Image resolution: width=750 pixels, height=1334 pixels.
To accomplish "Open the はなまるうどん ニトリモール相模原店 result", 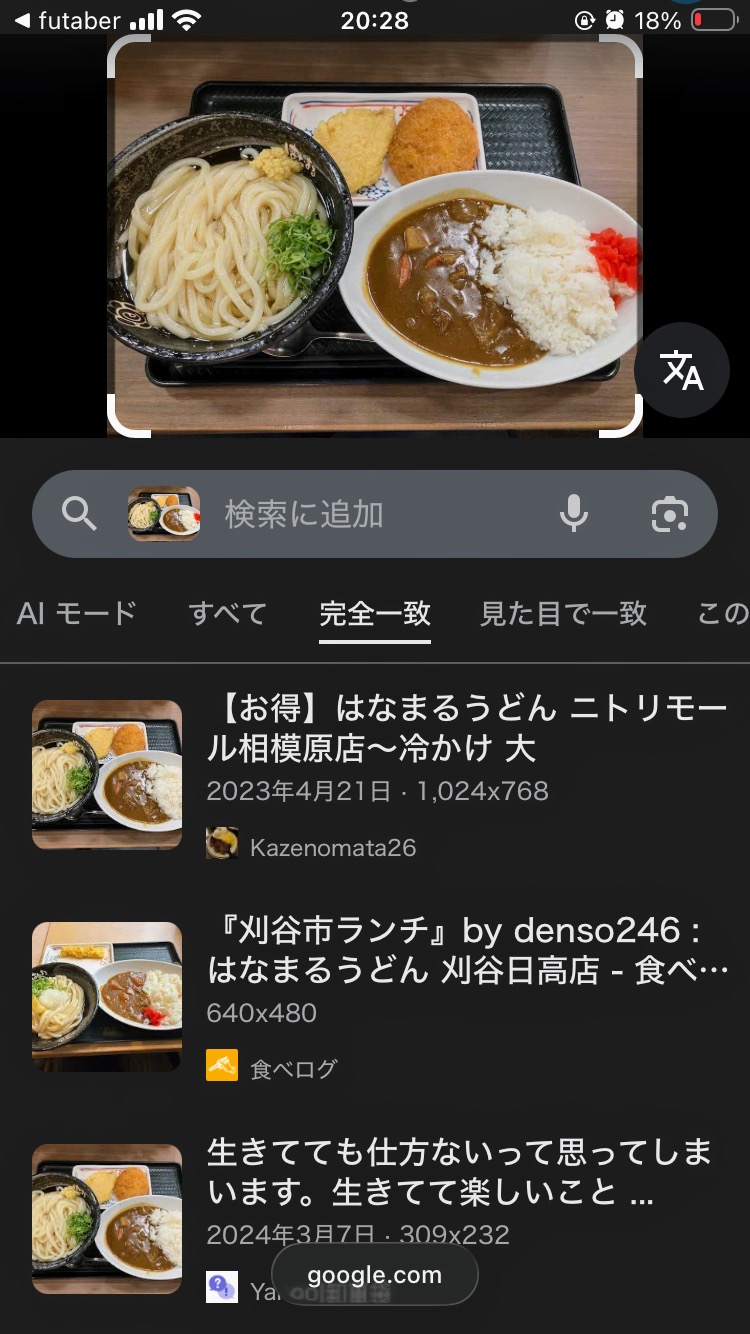I will (466, 728).
